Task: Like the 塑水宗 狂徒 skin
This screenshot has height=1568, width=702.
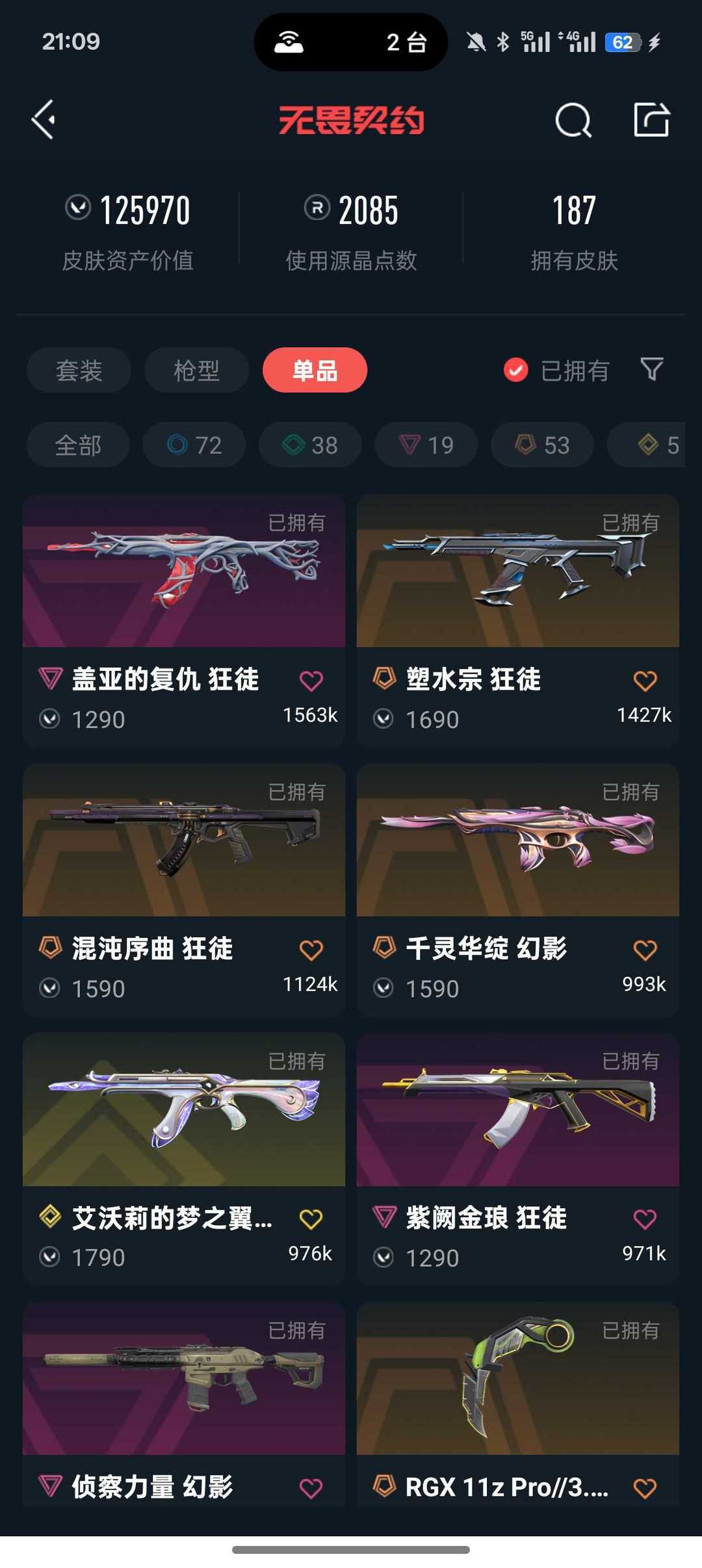Action: click(x=645, y=681)
